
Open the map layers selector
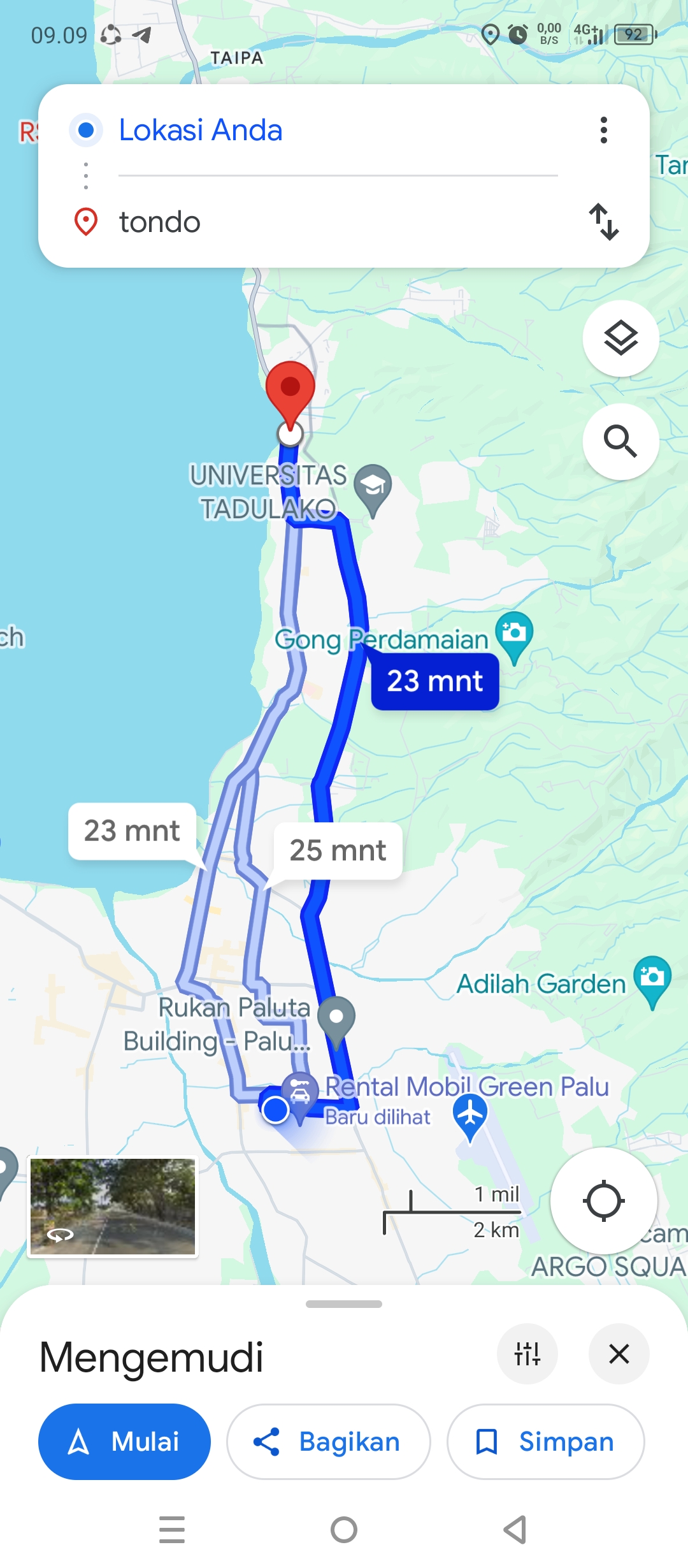[x=620, y=338]
